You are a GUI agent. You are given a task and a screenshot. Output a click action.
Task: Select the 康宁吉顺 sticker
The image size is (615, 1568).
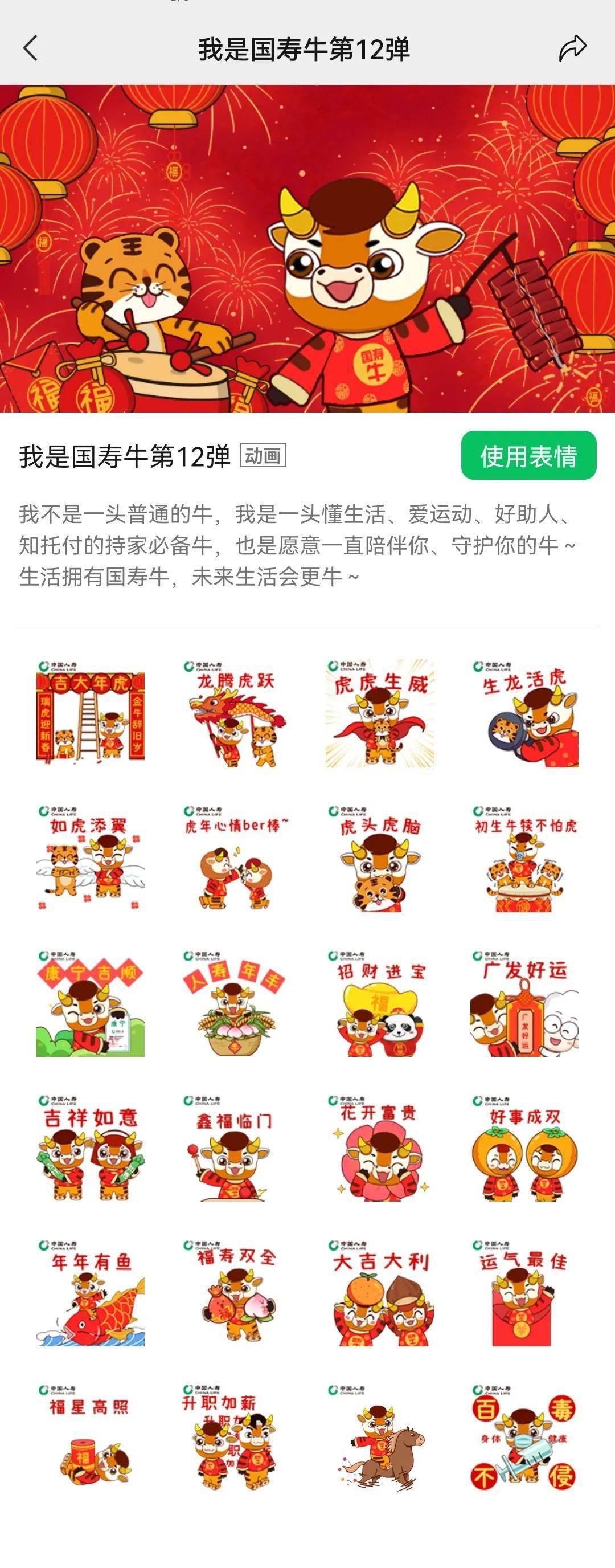tap(90, 1003)
